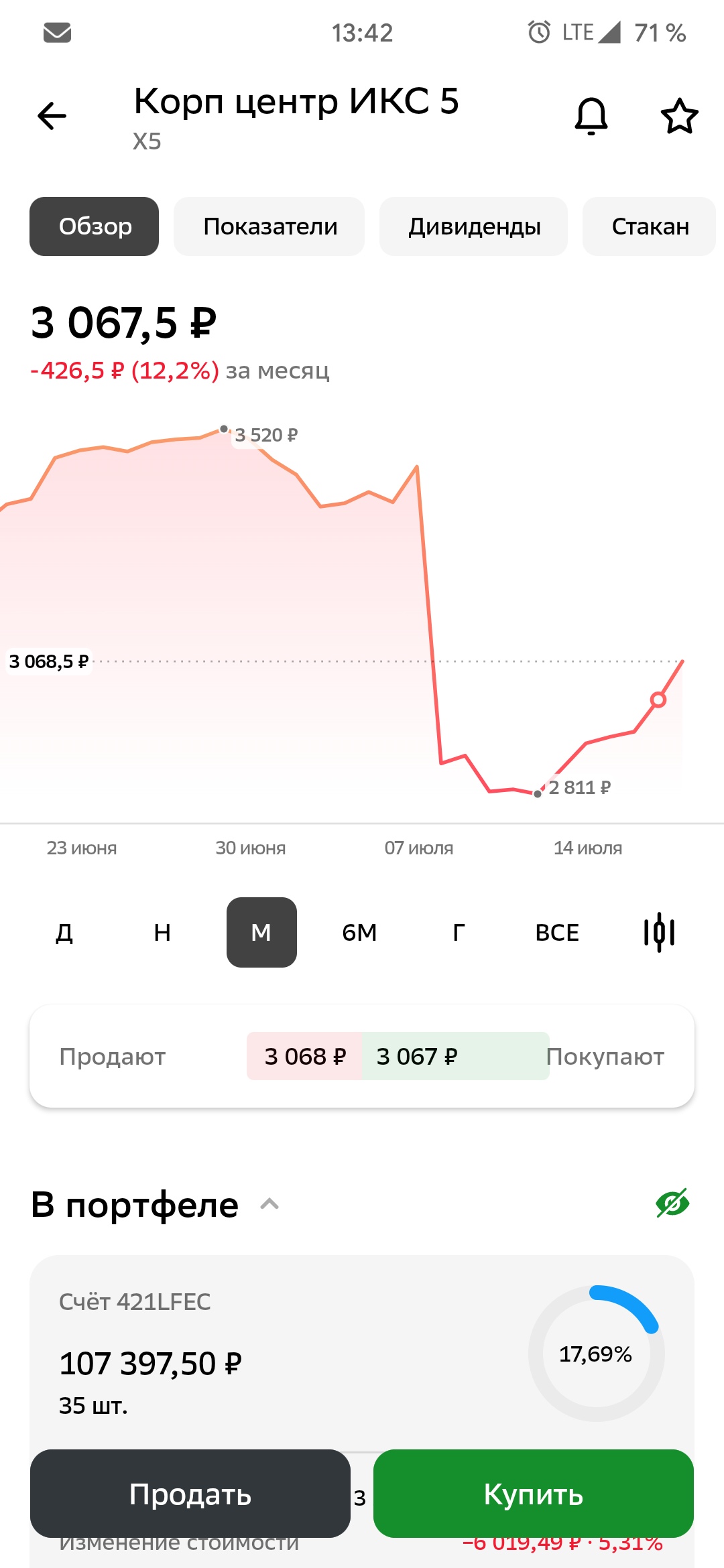The width and height of the screenshot is (724, 1568).
Task: Go back using the arrow icon
Action: coord(52,116)
